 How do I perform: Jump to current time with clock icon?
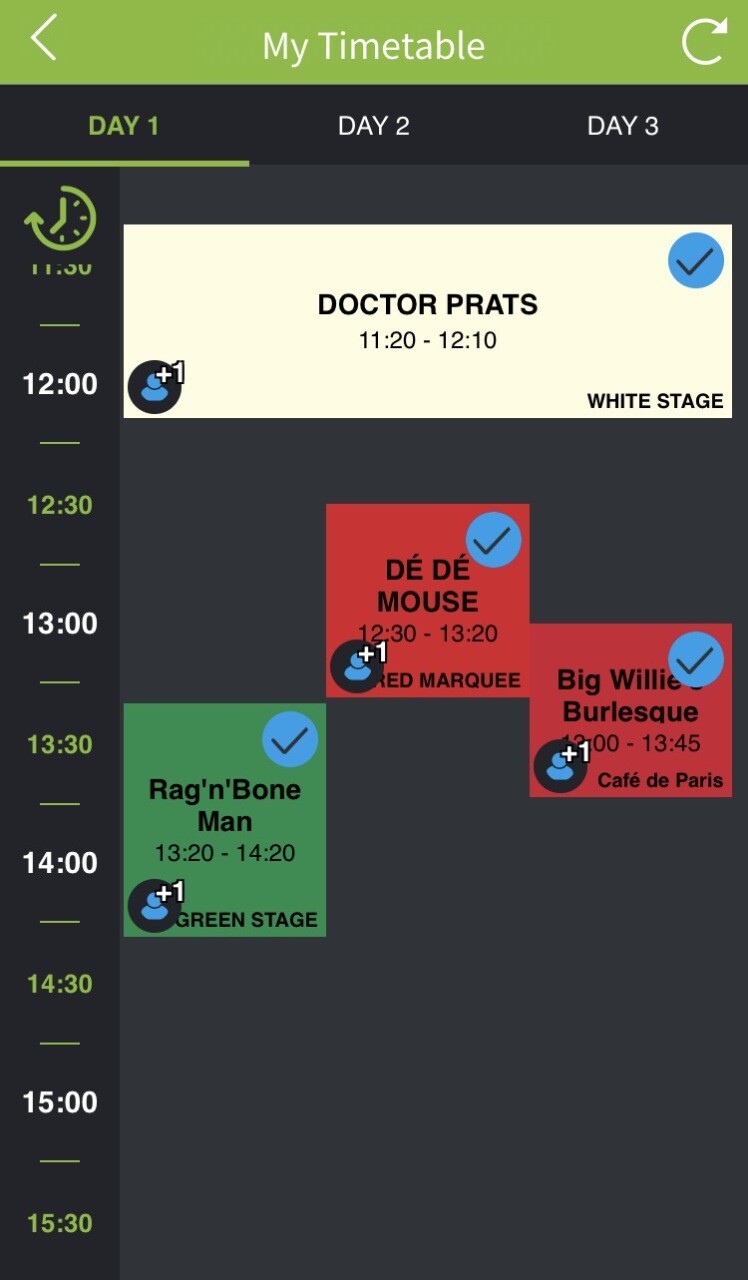click(x=60, y=217)
